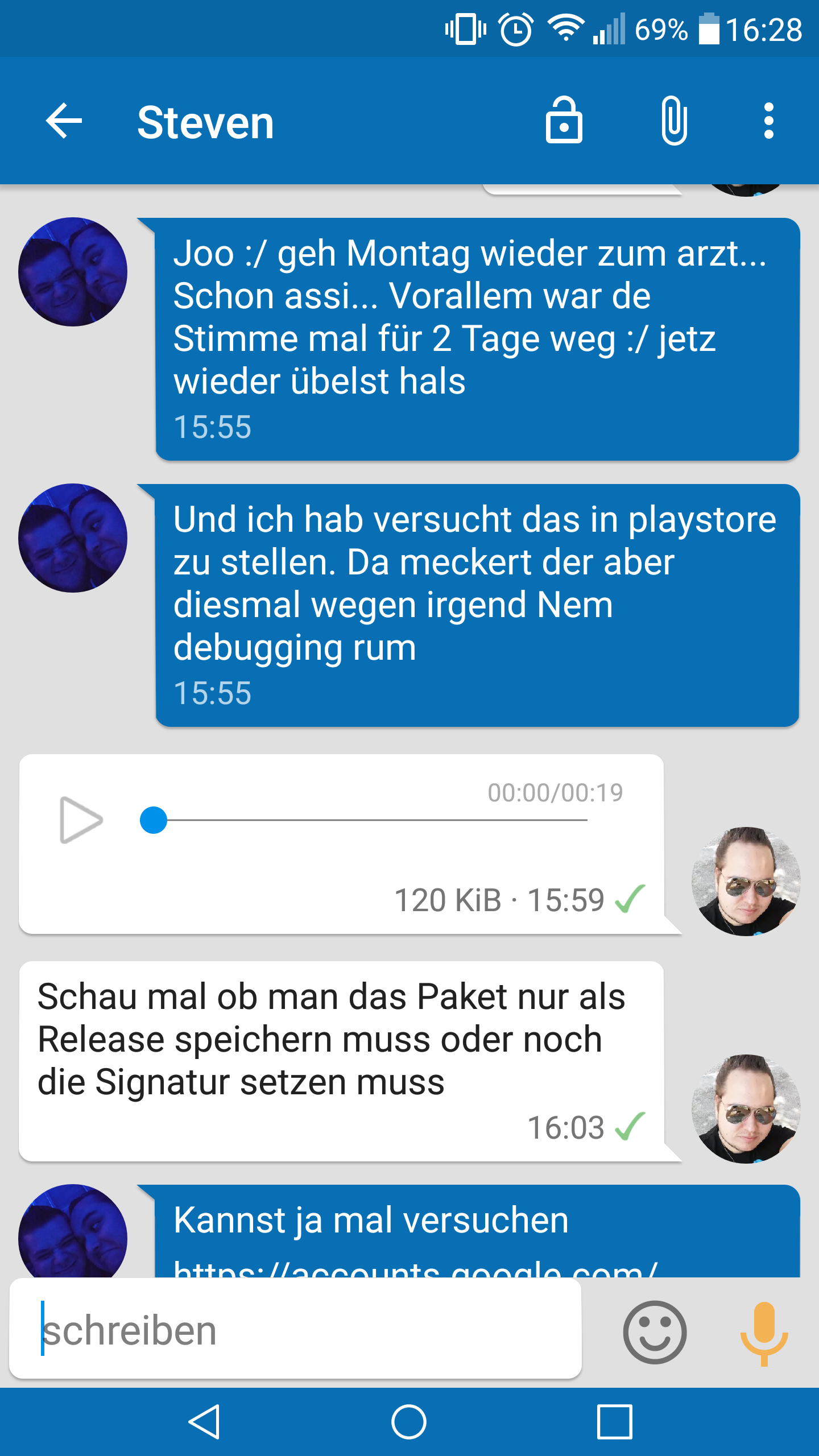The height and width of the screenshot is (1456, 819).
Task: Open the accounts.google.com link in Steven's message
Action: click(x=415, y=1268)
